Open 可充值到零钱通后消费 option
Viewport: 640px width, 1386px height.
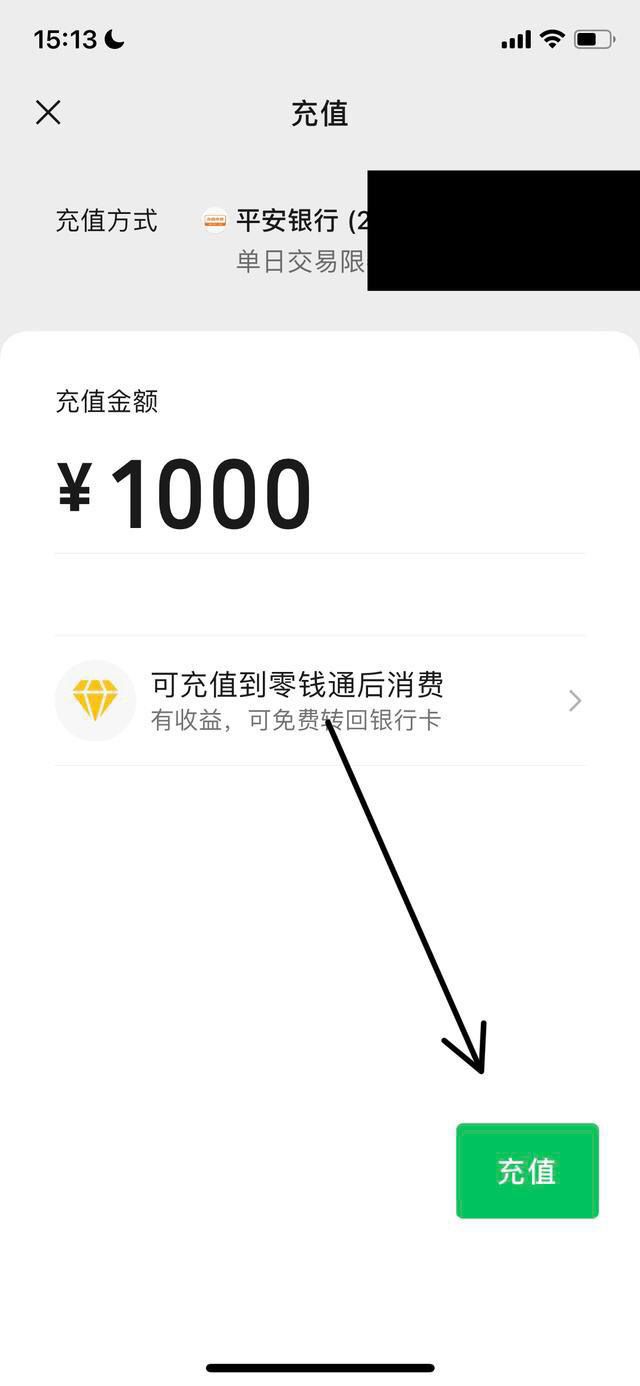pos(320,700)
